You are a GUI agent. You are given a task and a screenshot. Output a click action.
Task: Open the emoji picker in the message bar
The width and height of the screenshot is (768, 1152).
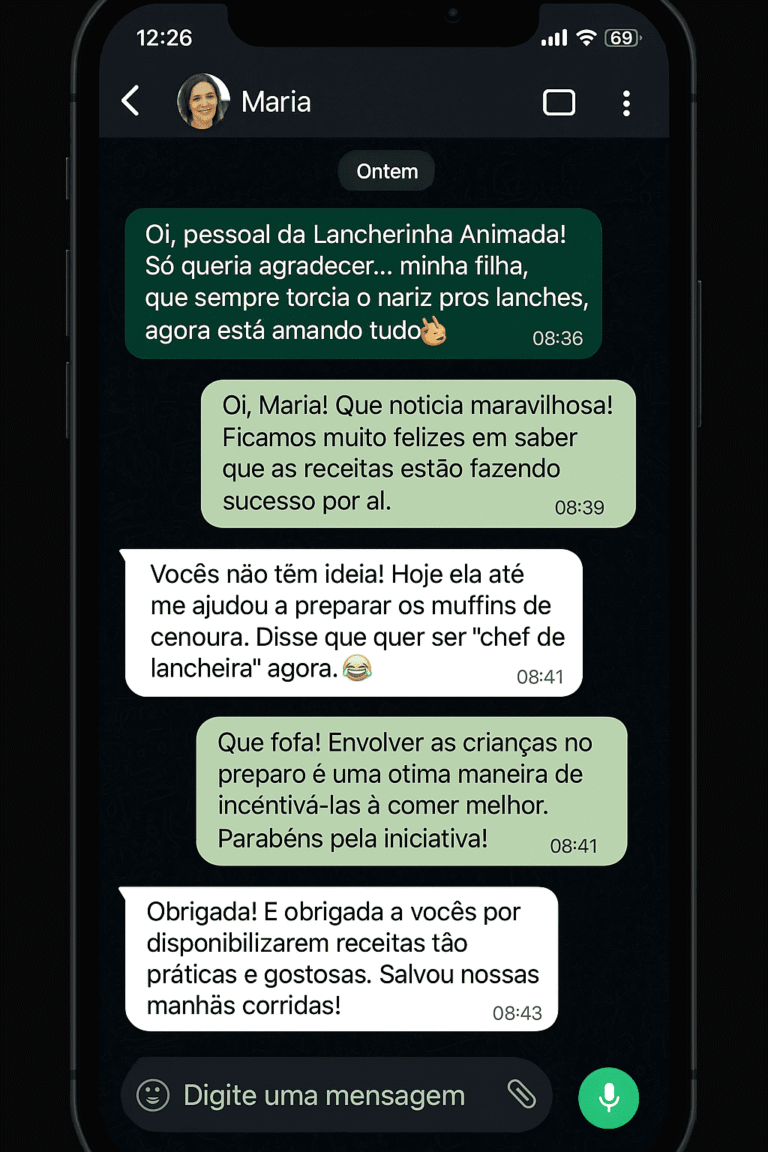pos(153,1095)
